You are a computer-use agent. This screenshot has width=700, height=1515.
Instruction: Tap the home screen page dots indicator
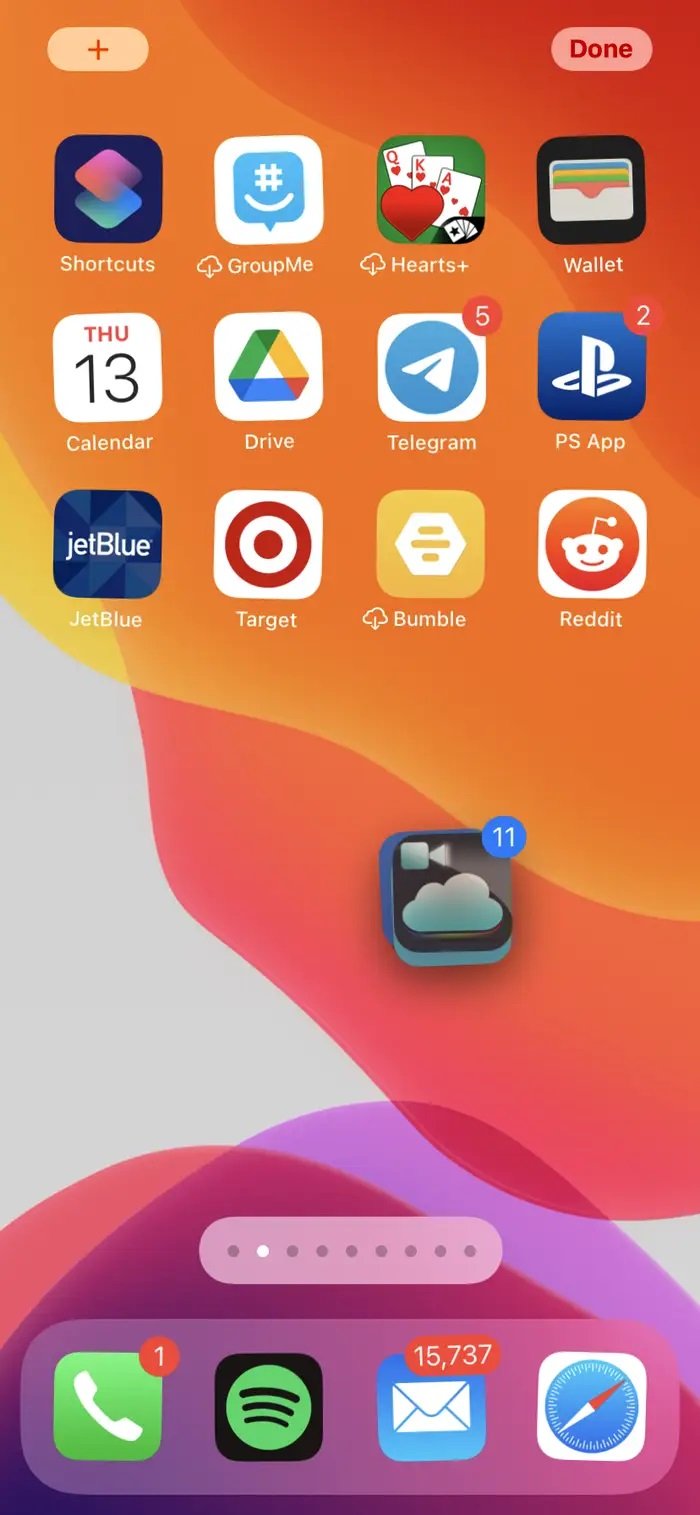point(350,1250)
